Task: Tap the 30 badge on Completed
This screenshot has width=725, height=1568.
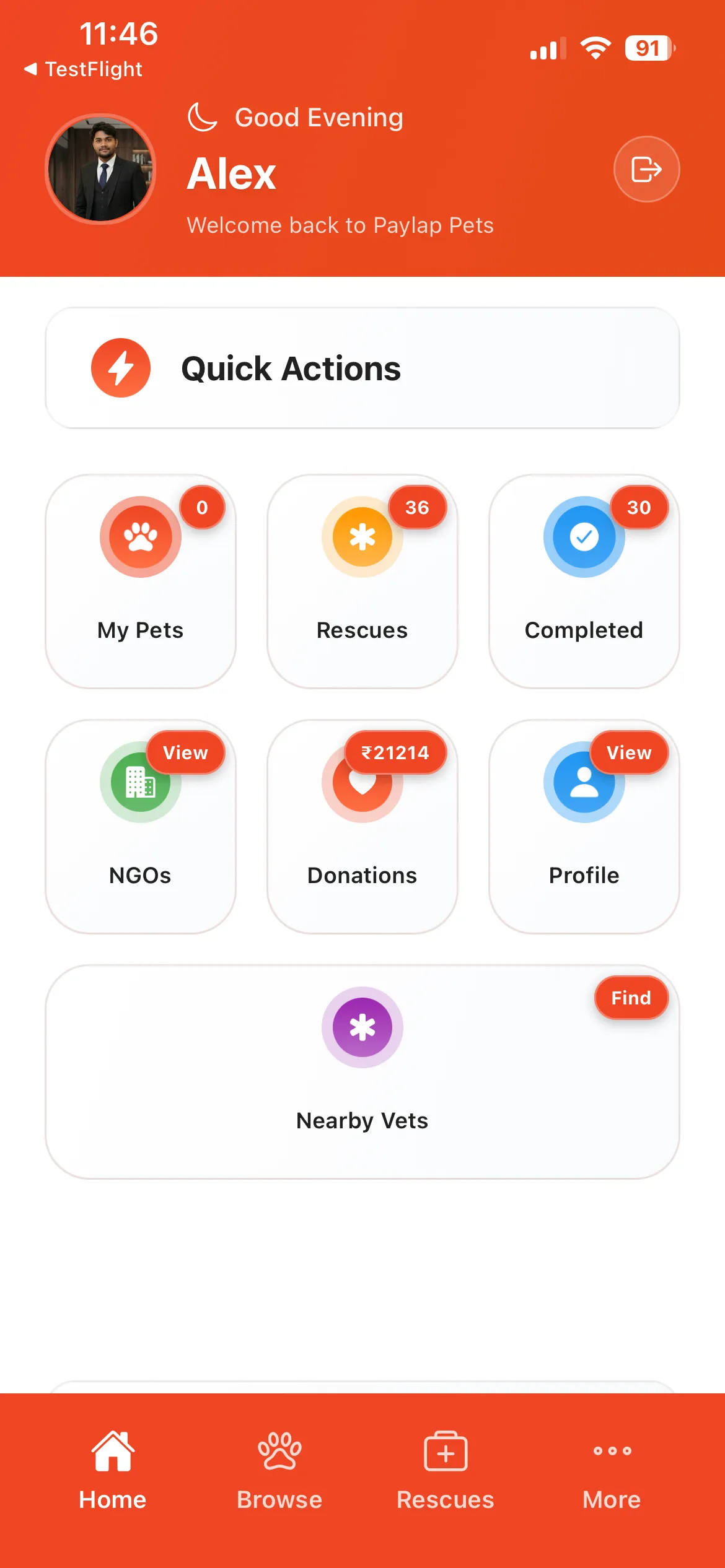Action: (x=639, y=507)
